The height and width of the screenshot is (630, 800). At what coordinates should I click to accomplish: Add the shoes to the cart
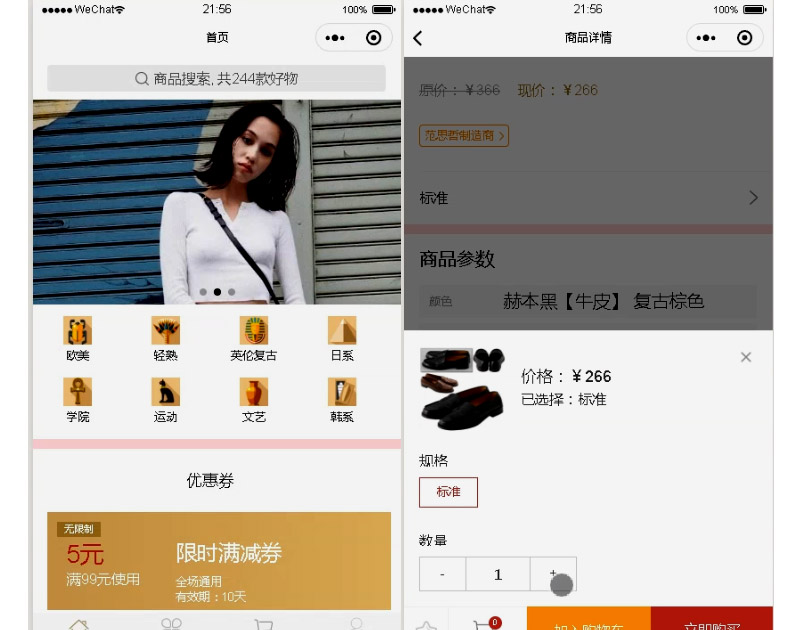(x=588, y=620)
